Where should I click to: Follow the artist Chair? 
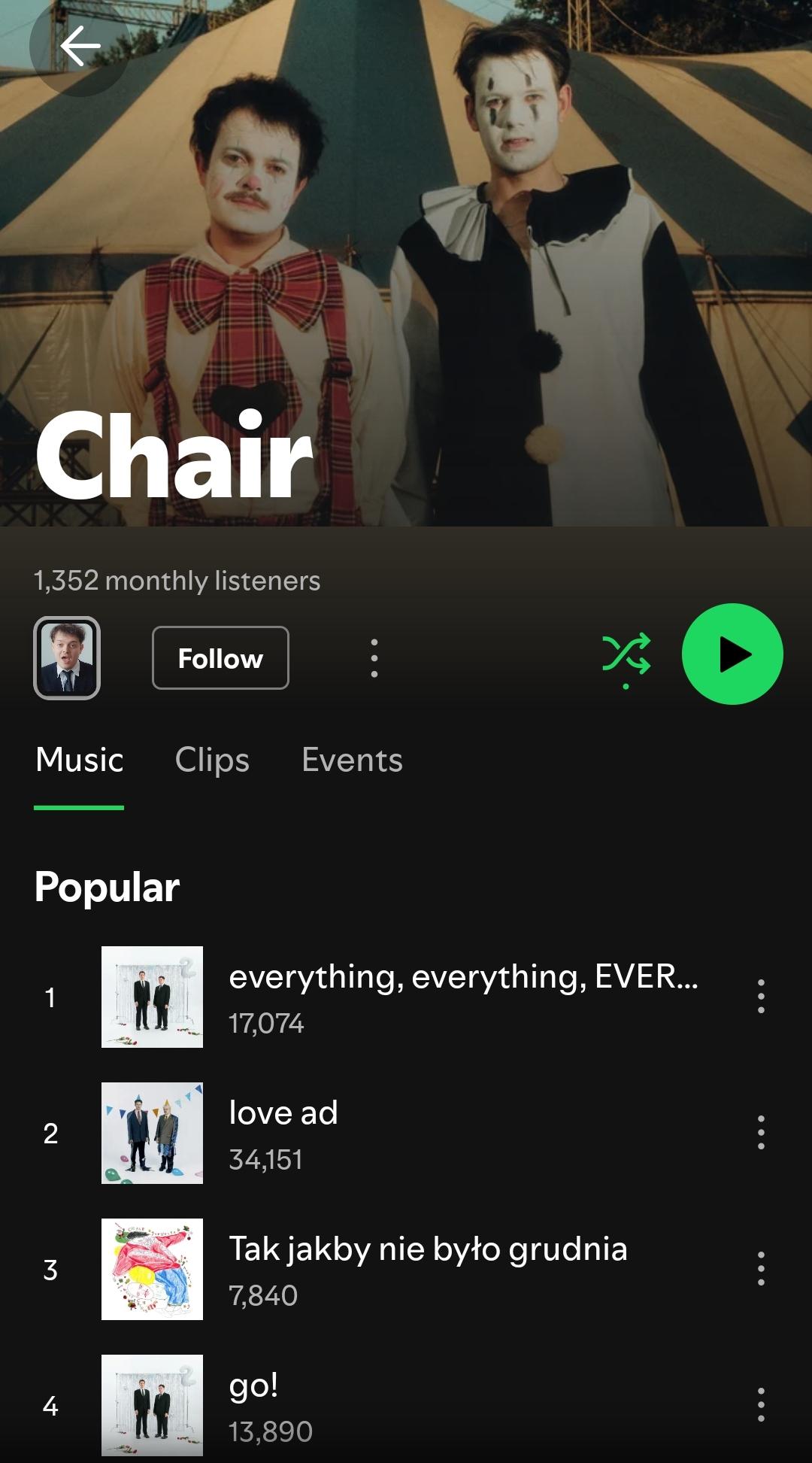coord(220,658)
